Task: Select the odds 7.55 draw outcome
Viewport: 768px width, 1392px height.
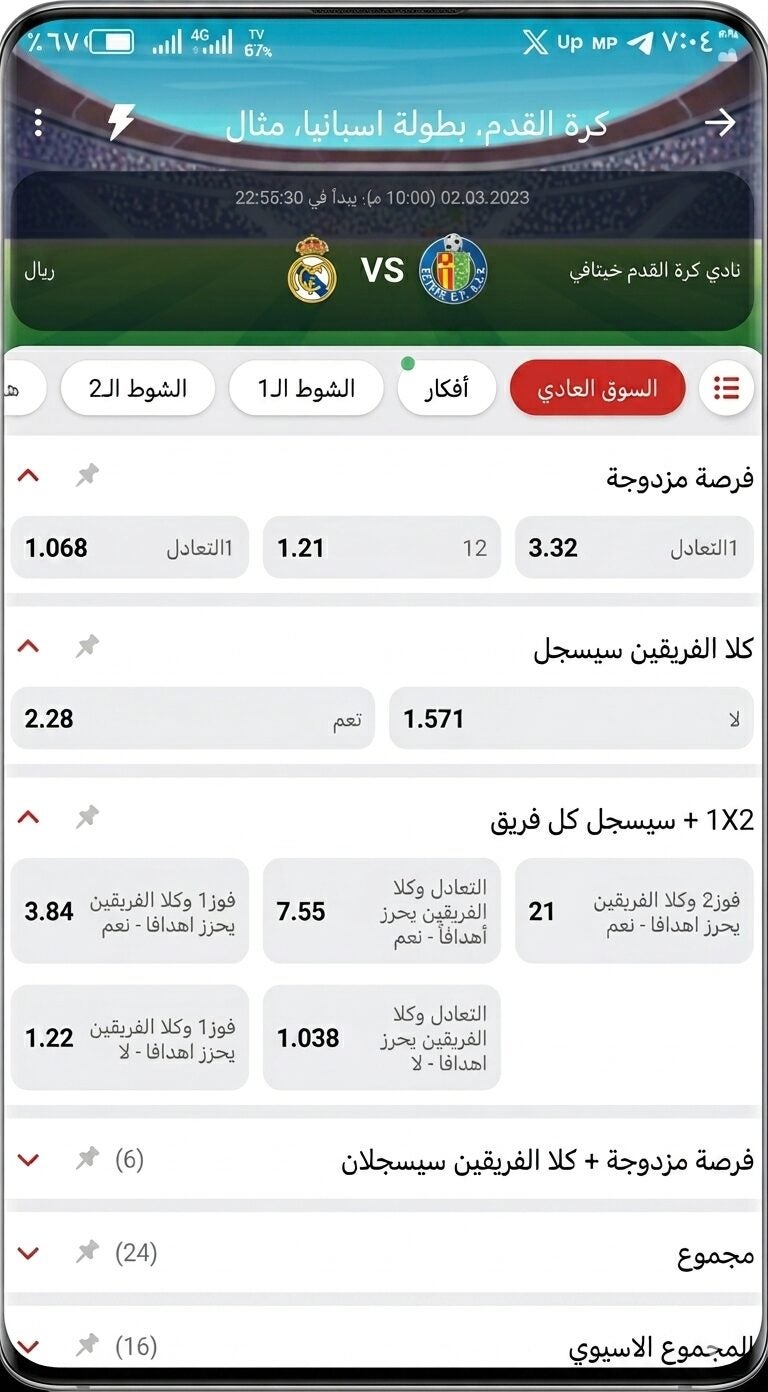Action: click(381, 911)
